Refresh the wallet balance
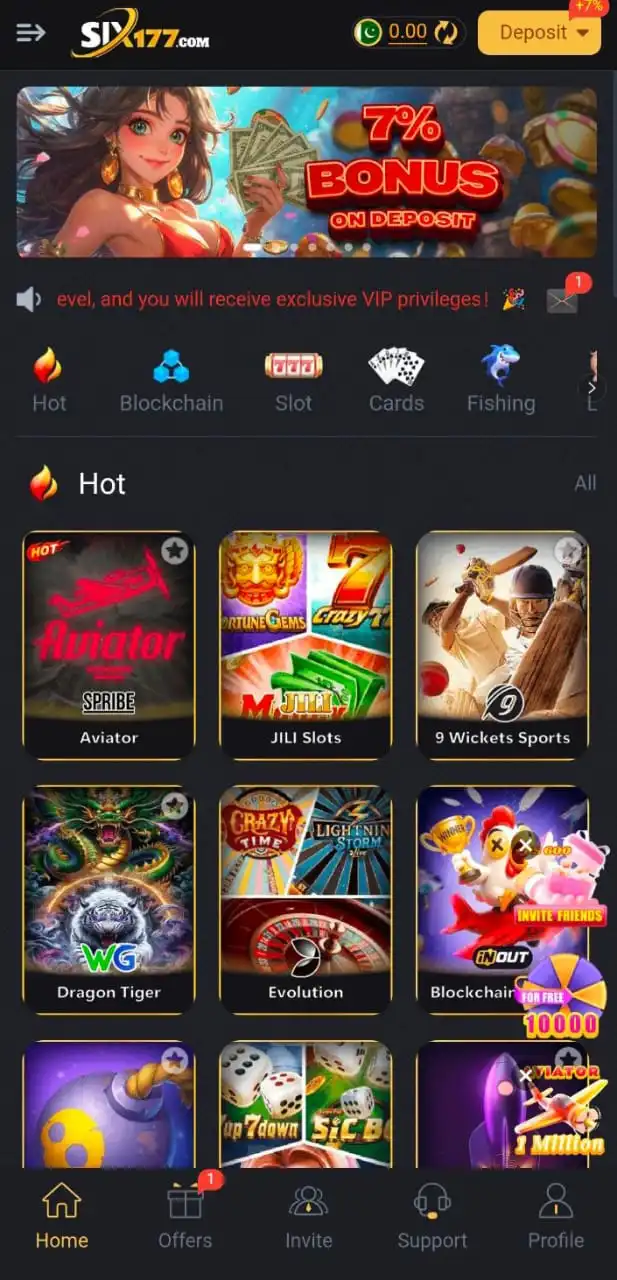Viewport: 617px width, 1280px height. click(x=447, y=33)
